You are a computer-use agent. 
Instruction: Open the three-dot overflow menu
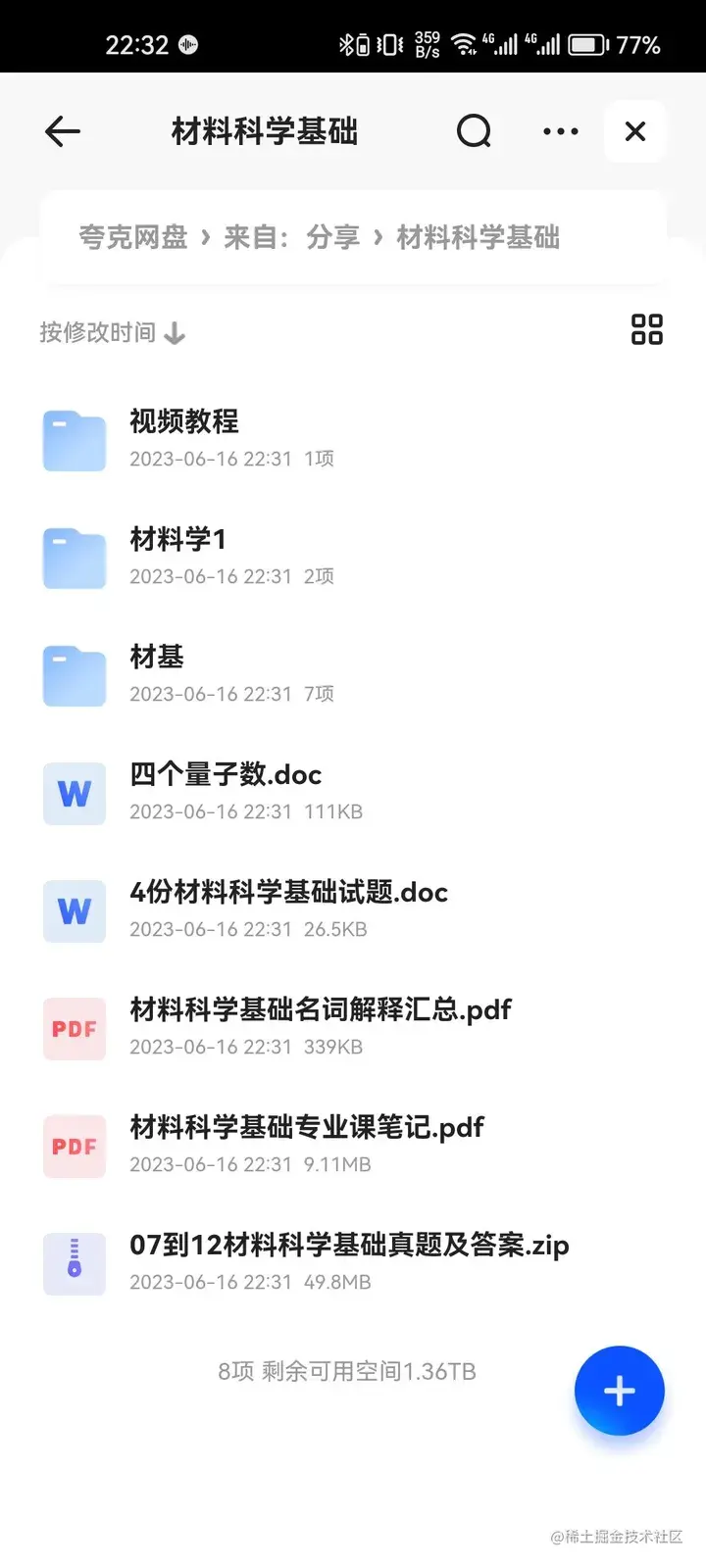click(x=560, y=131)
